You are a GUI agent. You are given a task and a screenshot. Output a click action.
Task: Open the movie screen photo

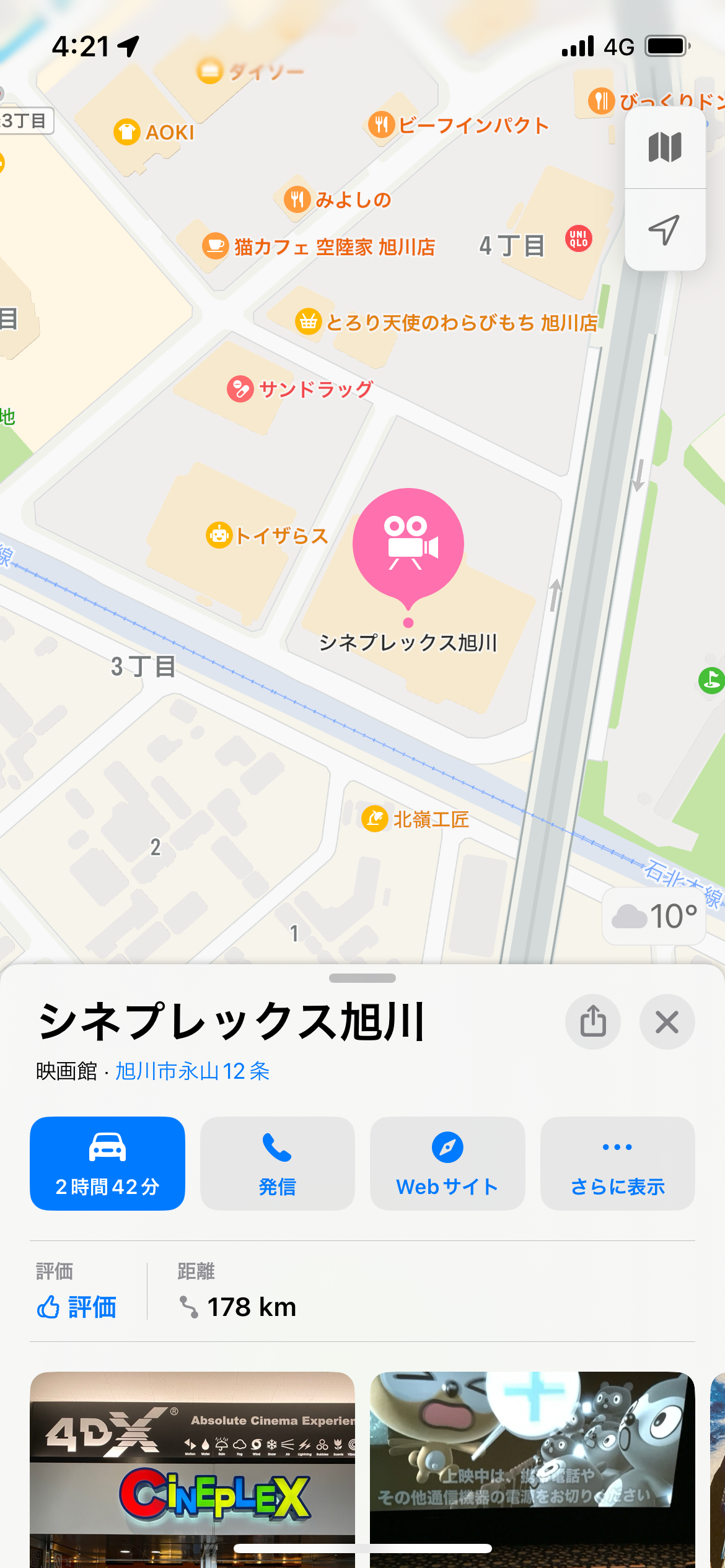point(532,1468)
